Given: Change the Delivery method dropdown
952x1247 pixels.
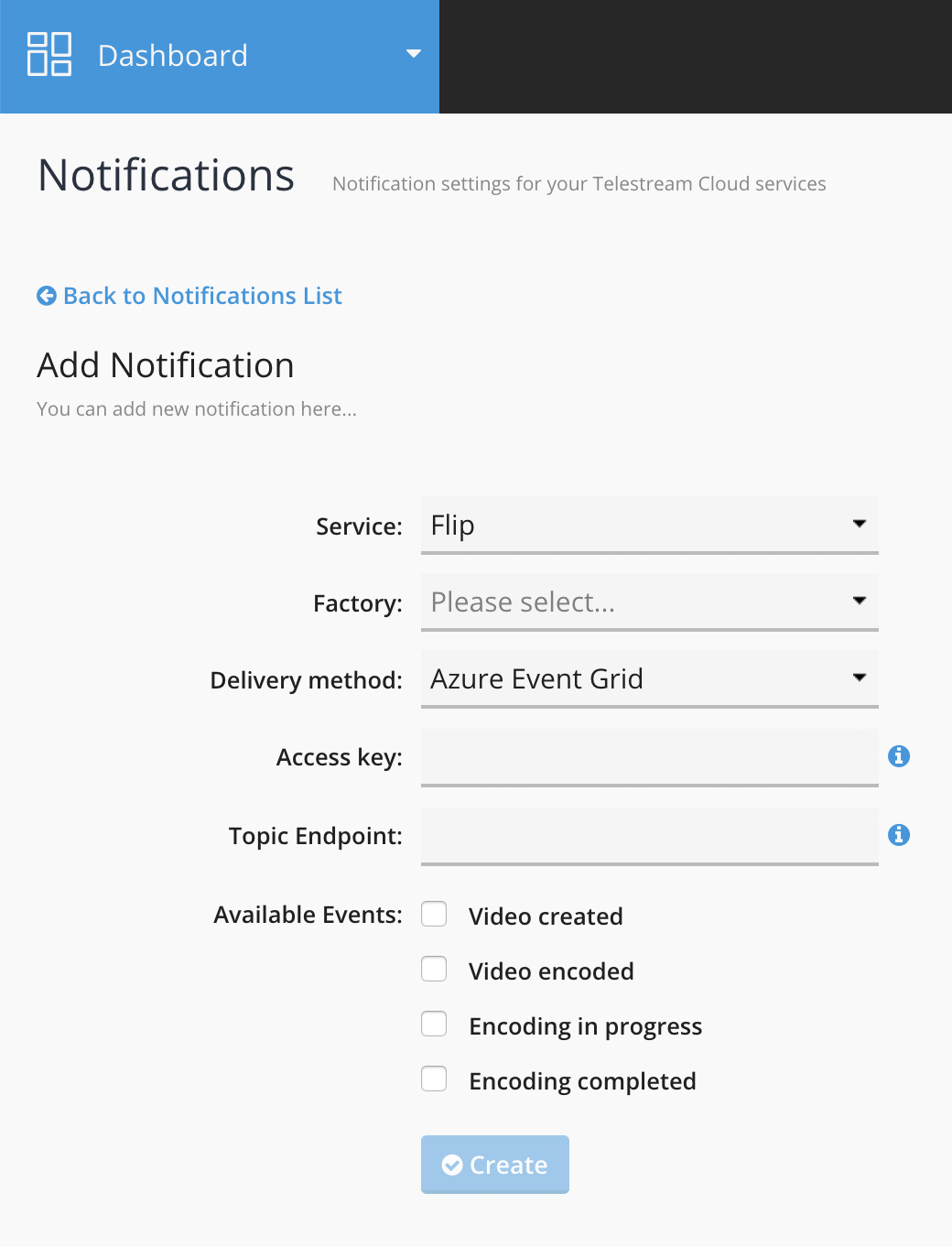Looking at the screenshot, I should tap(649, 678).
